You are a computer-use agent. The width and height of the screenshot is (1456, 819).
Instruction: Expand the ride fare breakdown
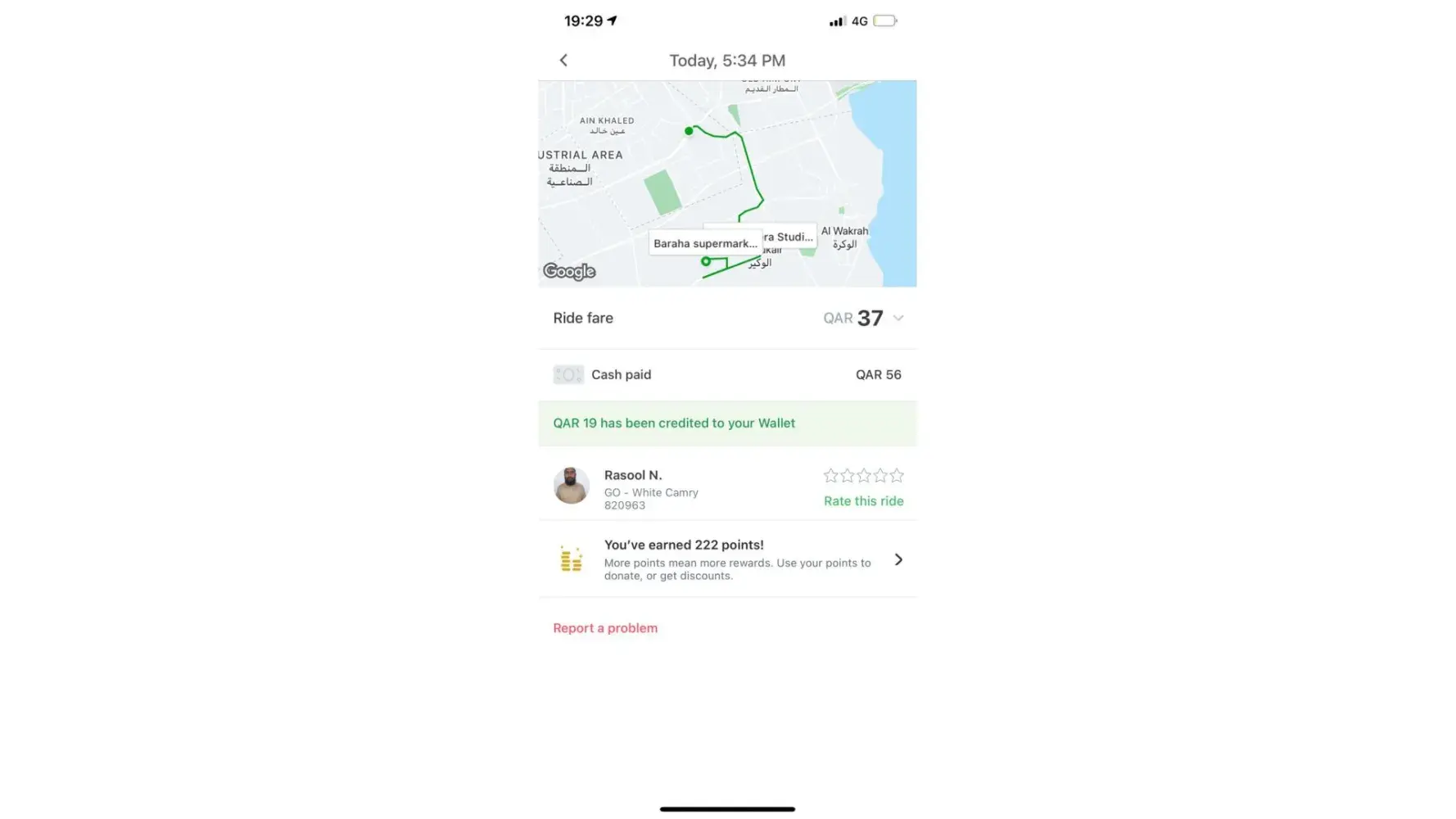pos(898,319)
